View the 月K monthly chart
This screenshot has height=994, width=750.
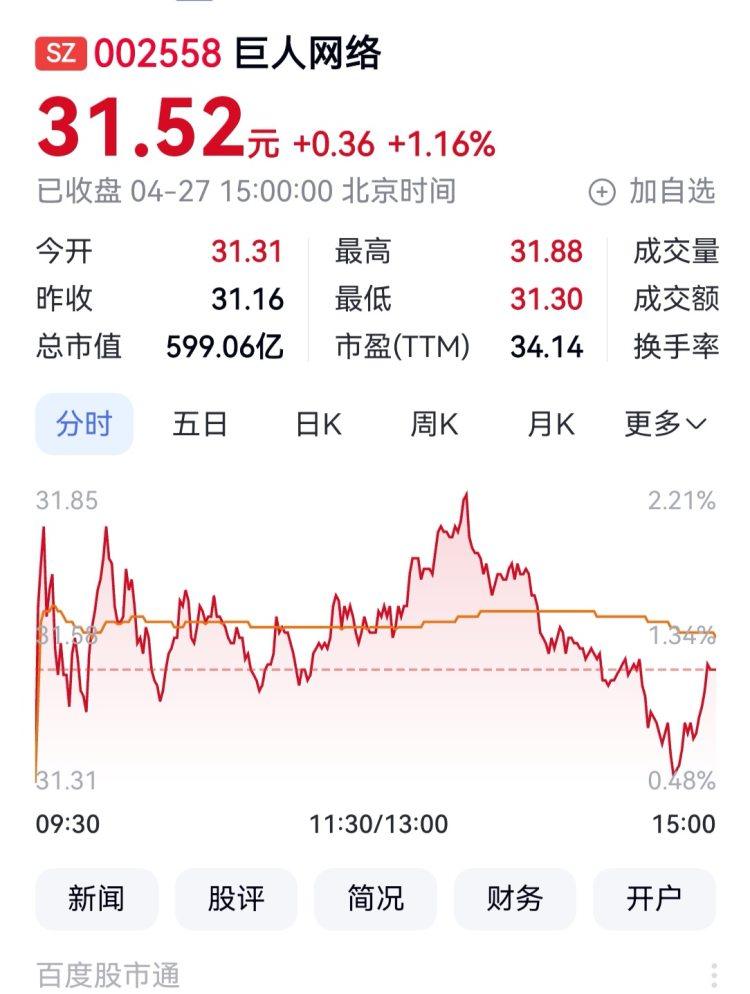click(x=551, y=424)
